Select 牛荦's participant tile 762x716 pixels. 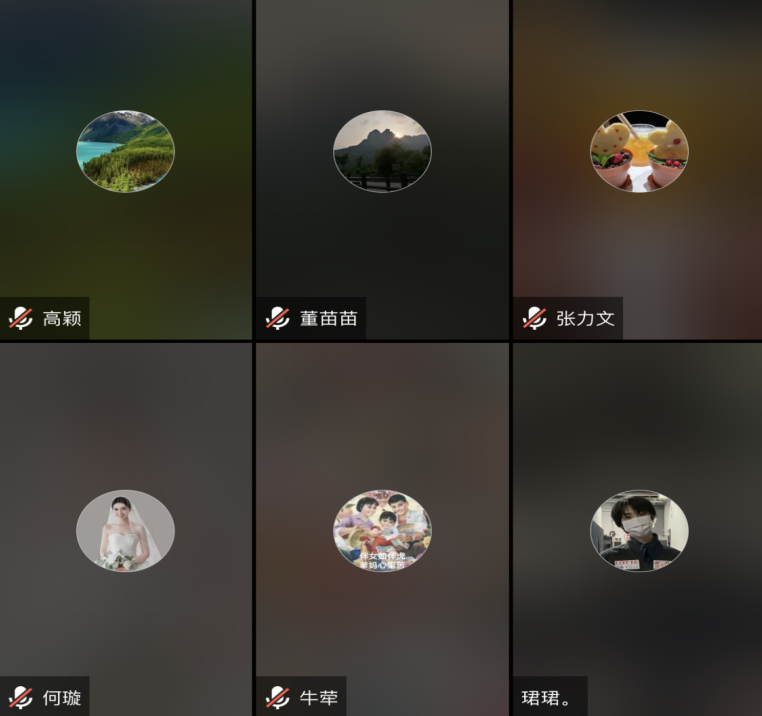[x=382, y=530]
